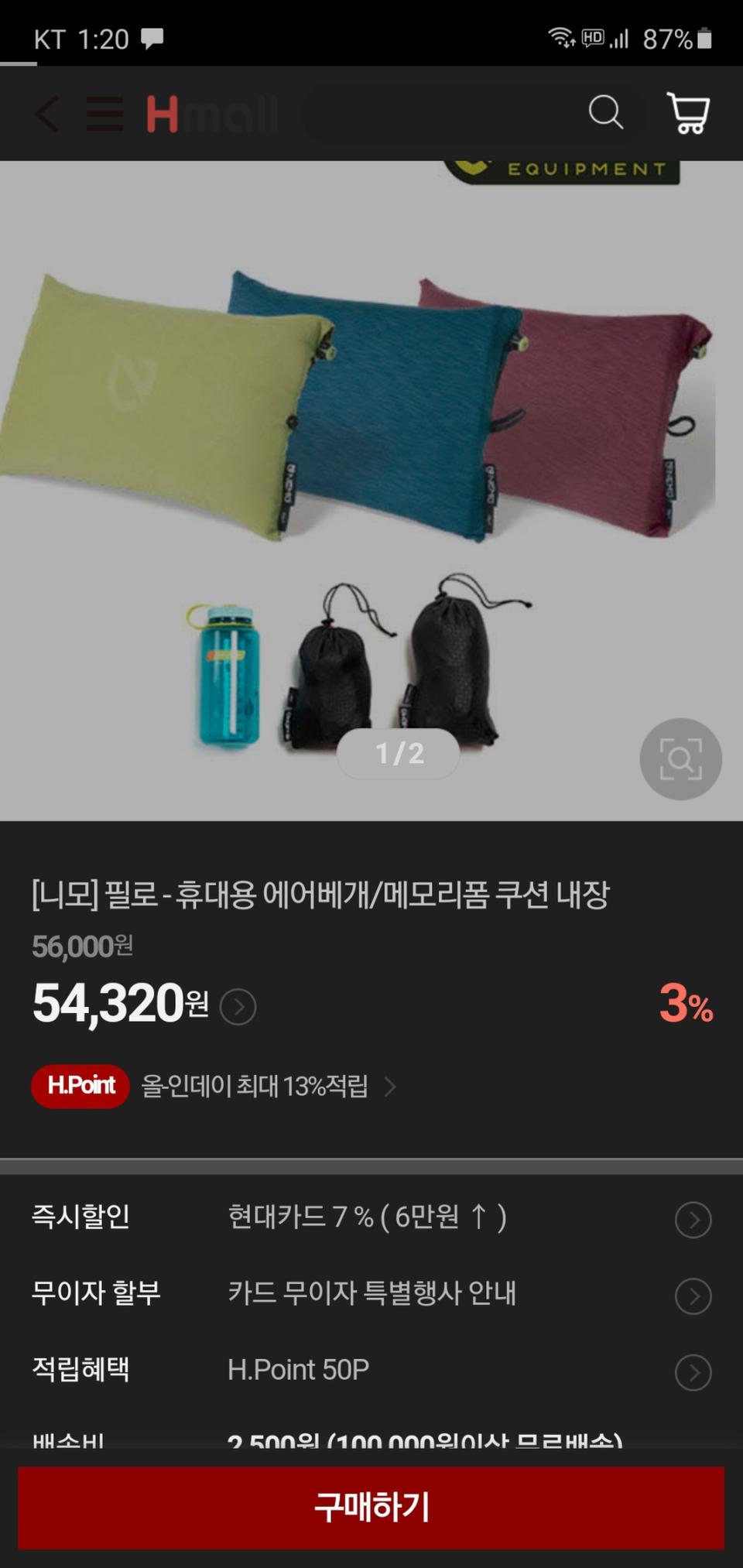Open the product image zoom viewer
Viewport: 743px width, 1568px height.
680,758
